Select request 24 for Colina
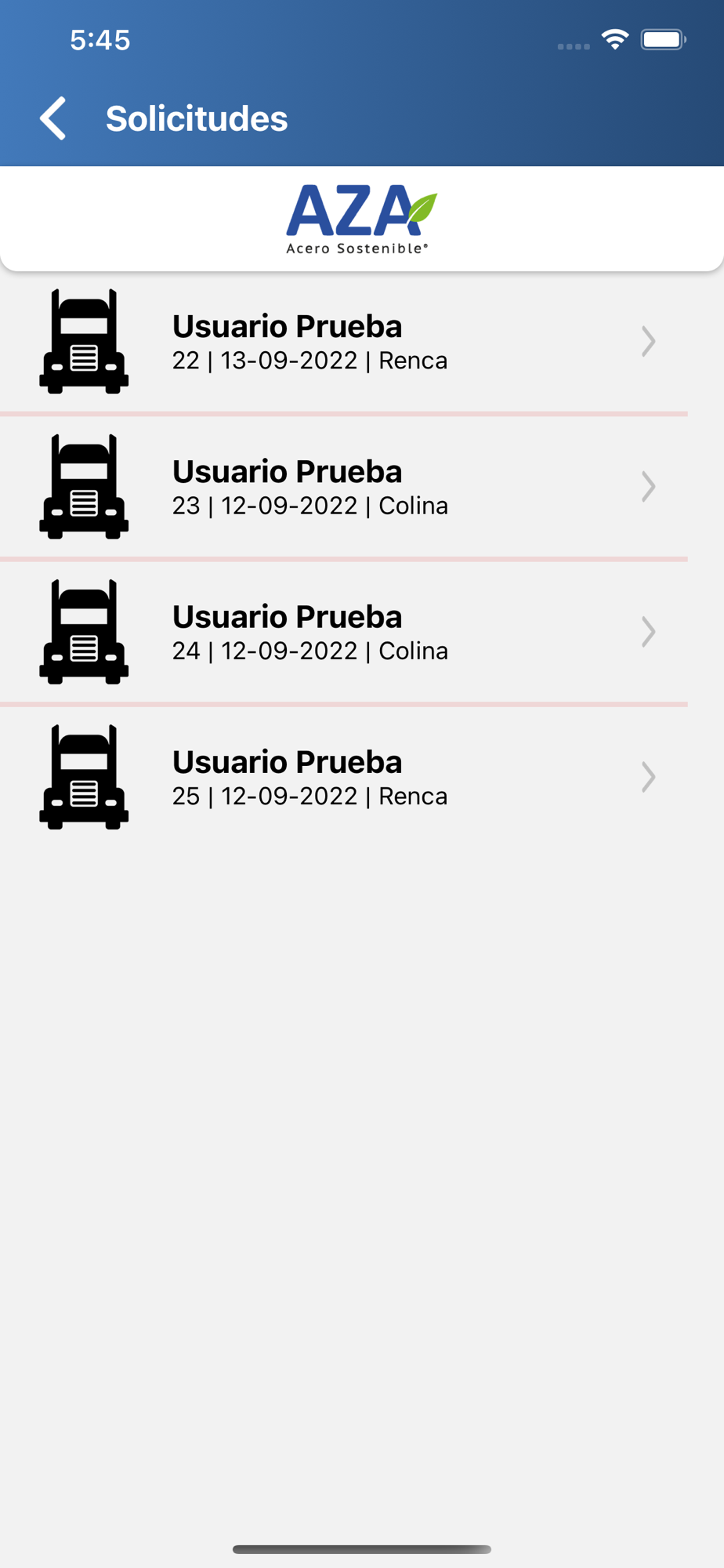The height and width of the screenshot is (1568, 724). click(345, 632)
